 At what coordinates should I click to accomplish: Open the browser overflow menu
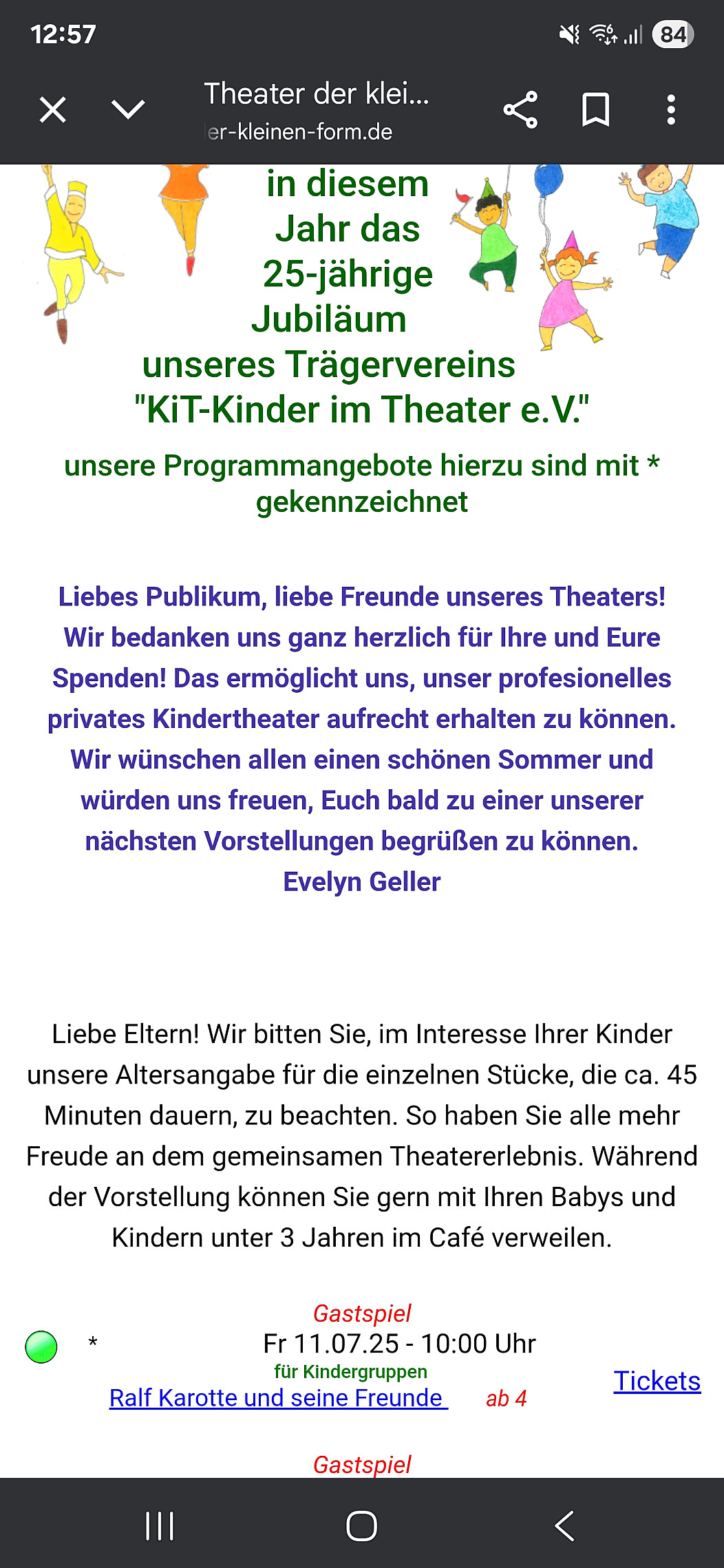671,110
